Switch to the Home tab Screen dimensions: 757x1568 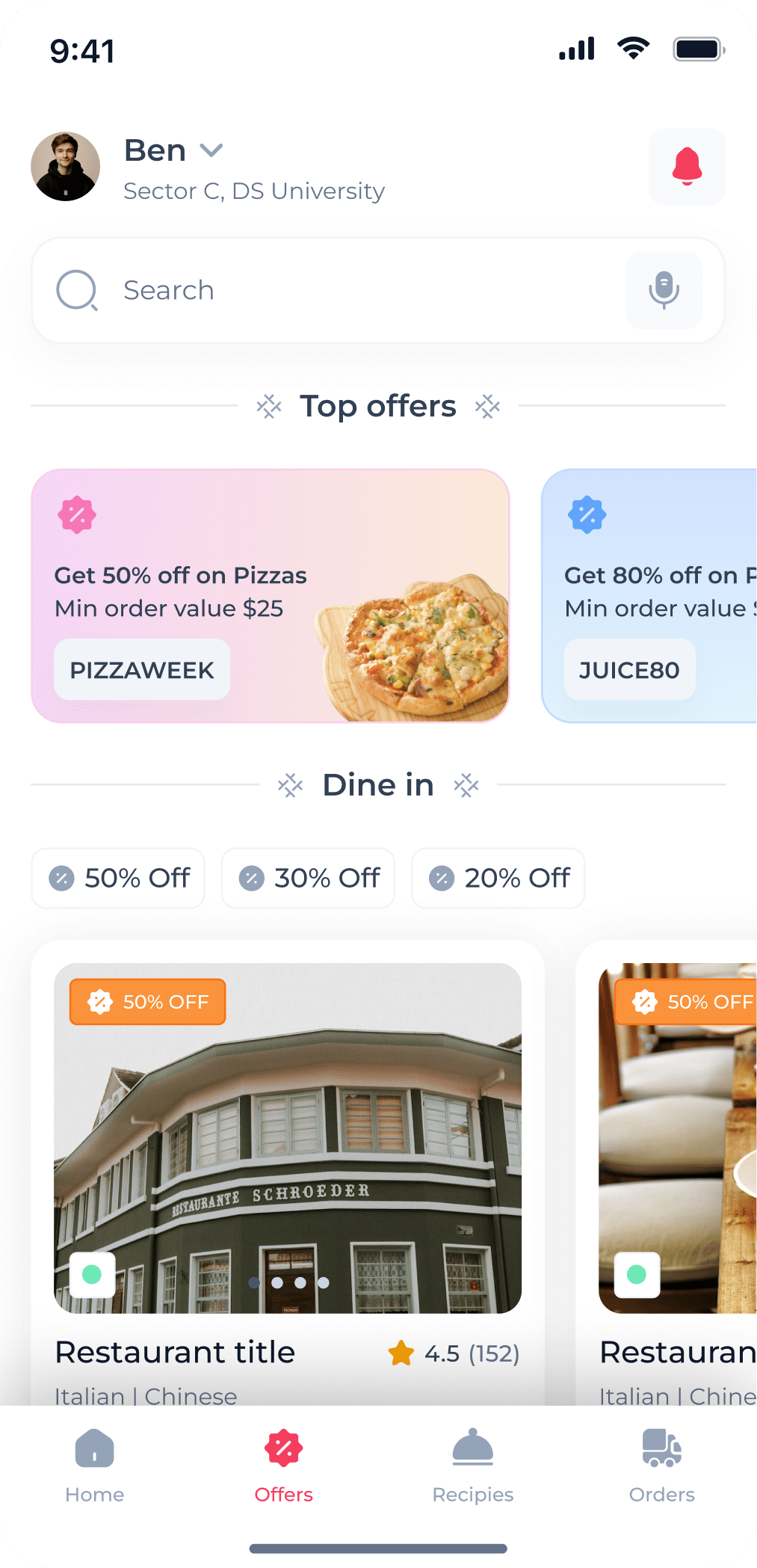tap(95, 1466)
